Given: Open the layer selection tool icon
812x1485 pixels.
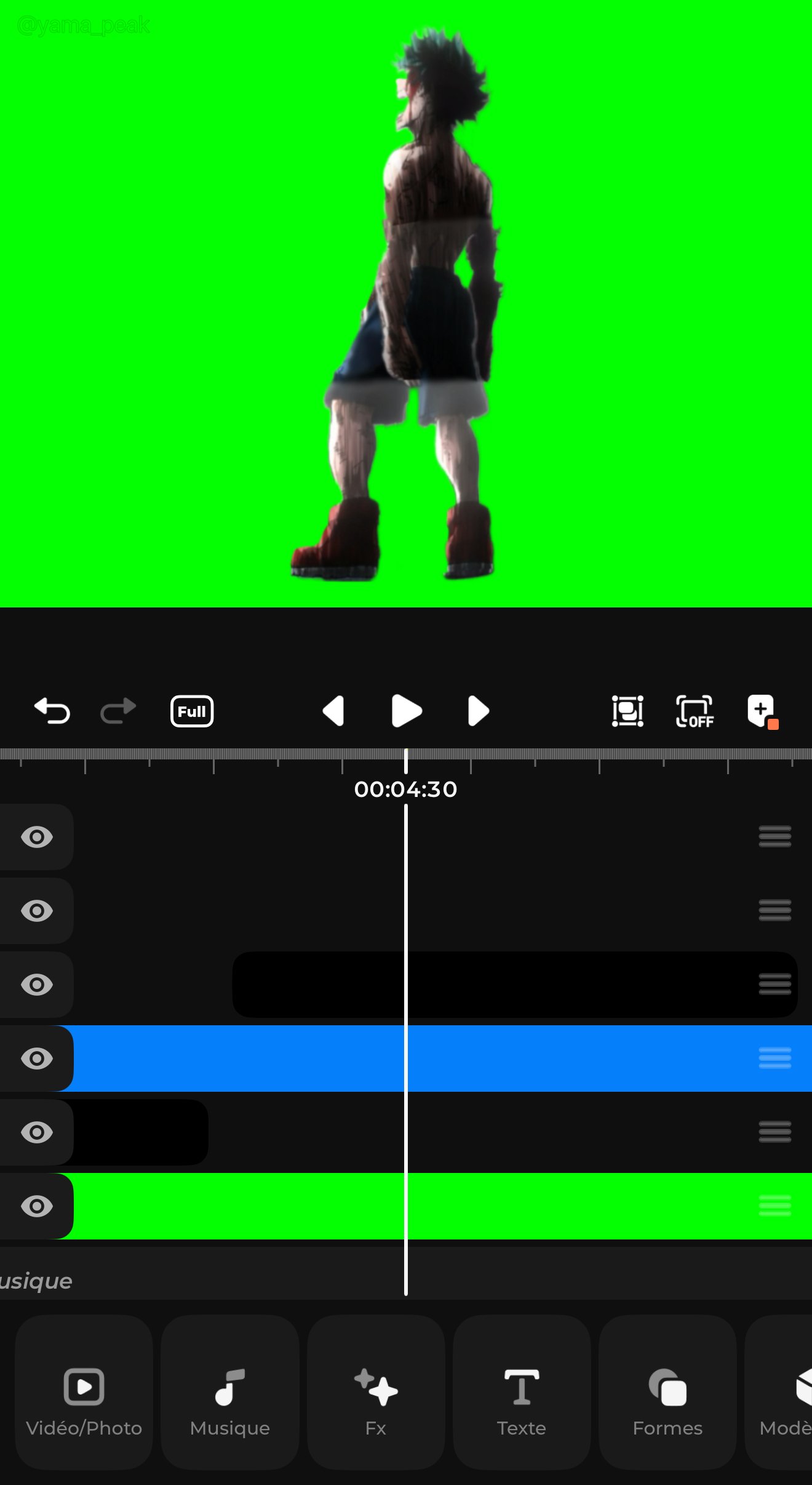Looking at the screenshot, I should click(627, 711).
